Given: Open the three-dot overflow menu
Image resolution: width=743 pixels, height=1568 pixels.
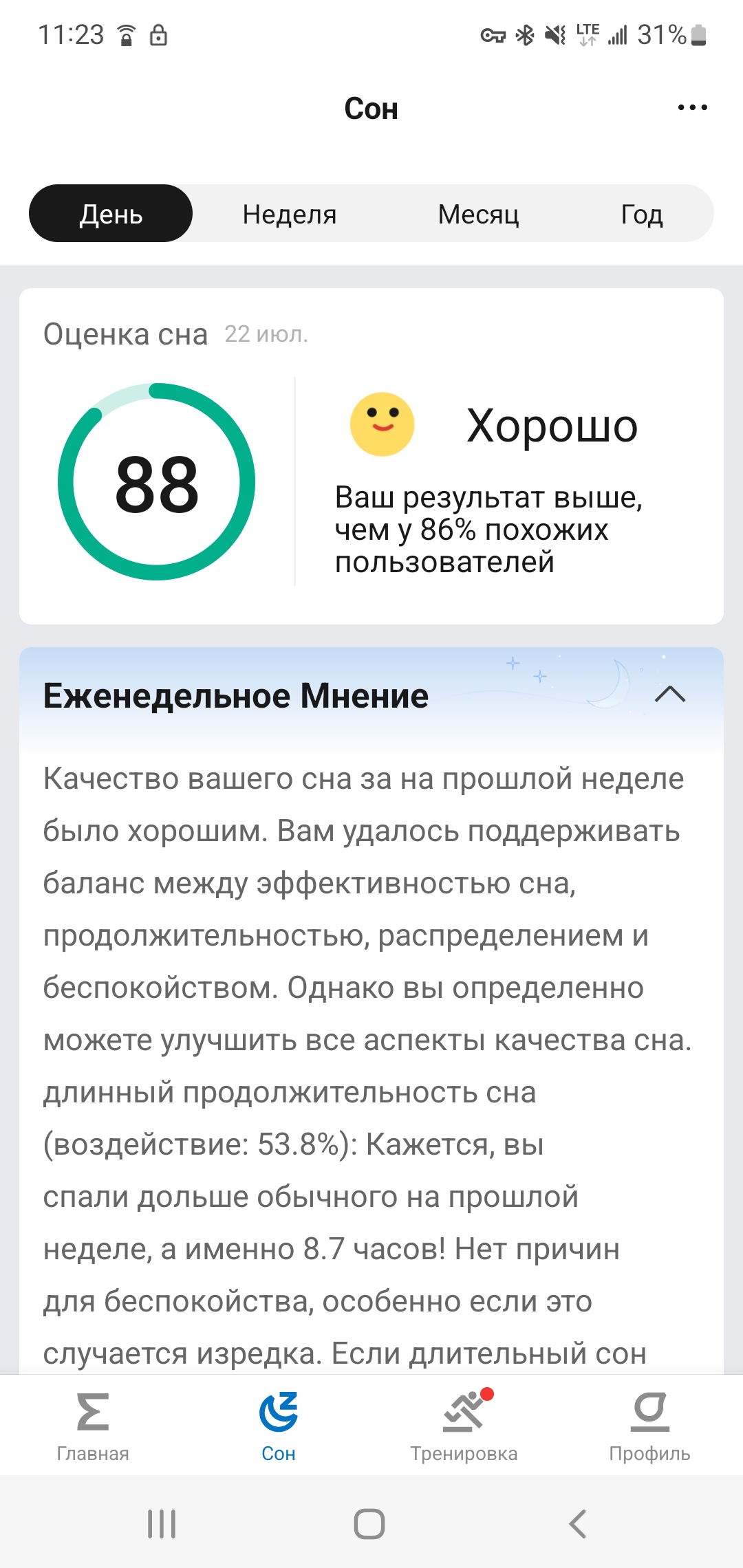Looking at the screenshot, I should (x=692, y=108).
